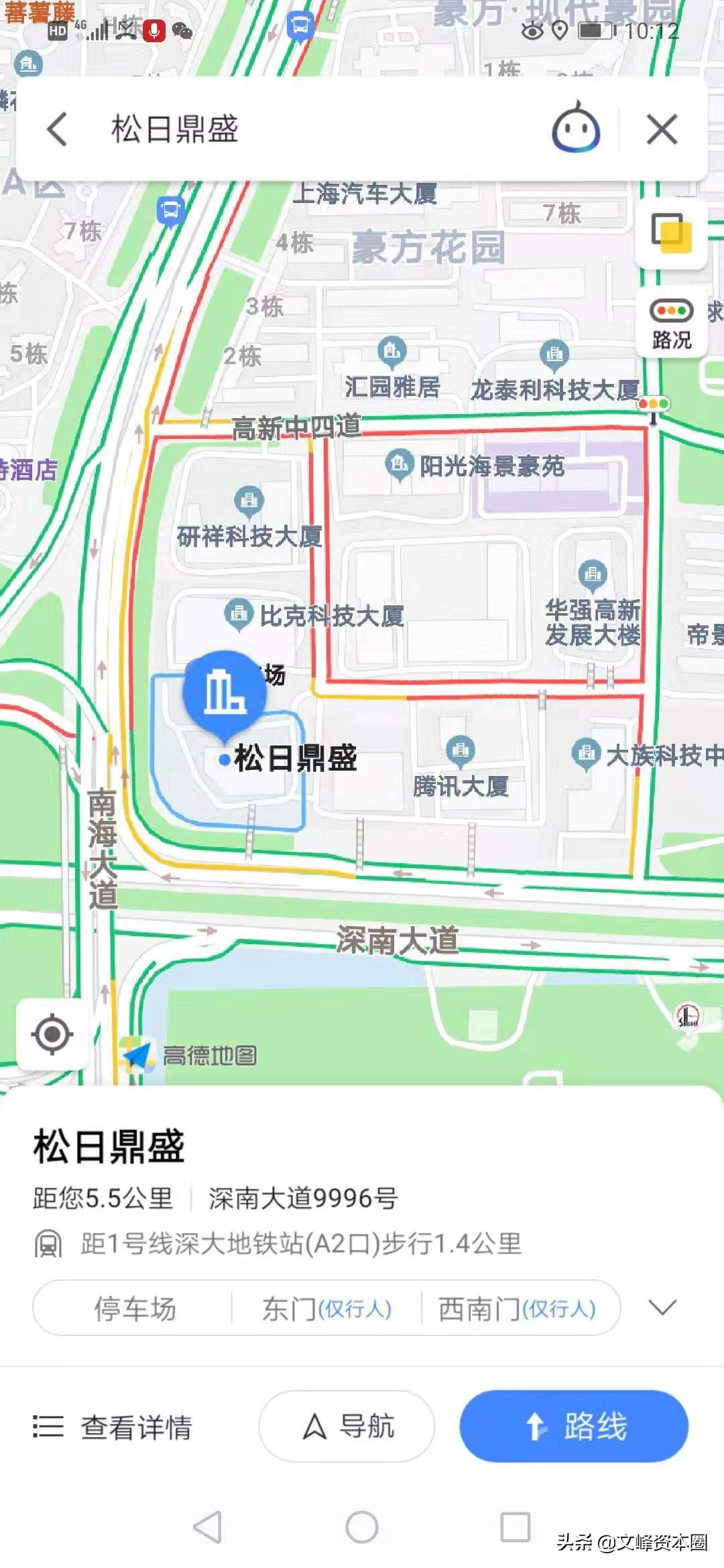
Task: Open 查看详情 for 松日鼎盛
Action: point(113,1426)
